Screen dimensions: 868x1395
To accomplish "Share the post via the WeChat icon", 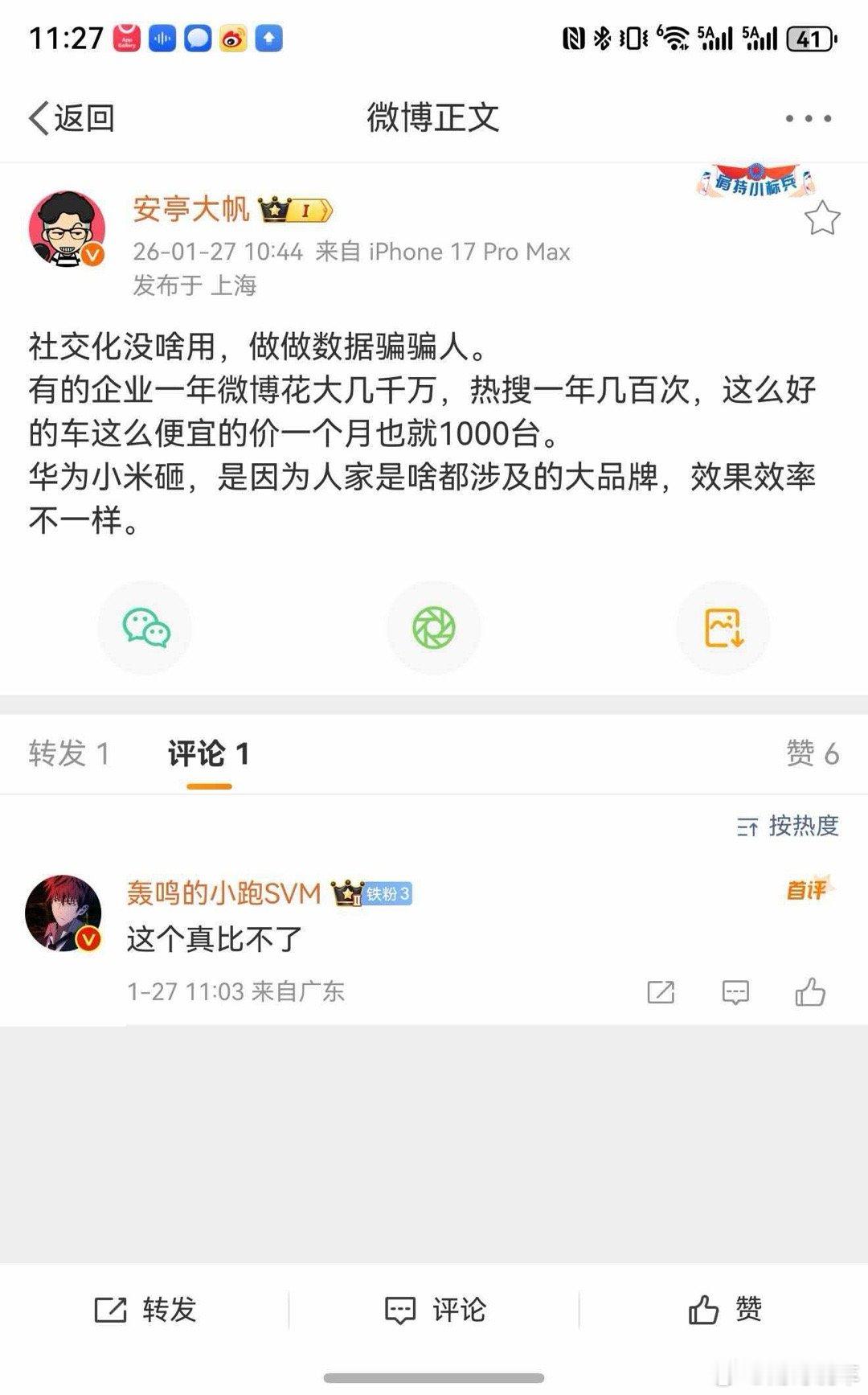I will point(145,628).
